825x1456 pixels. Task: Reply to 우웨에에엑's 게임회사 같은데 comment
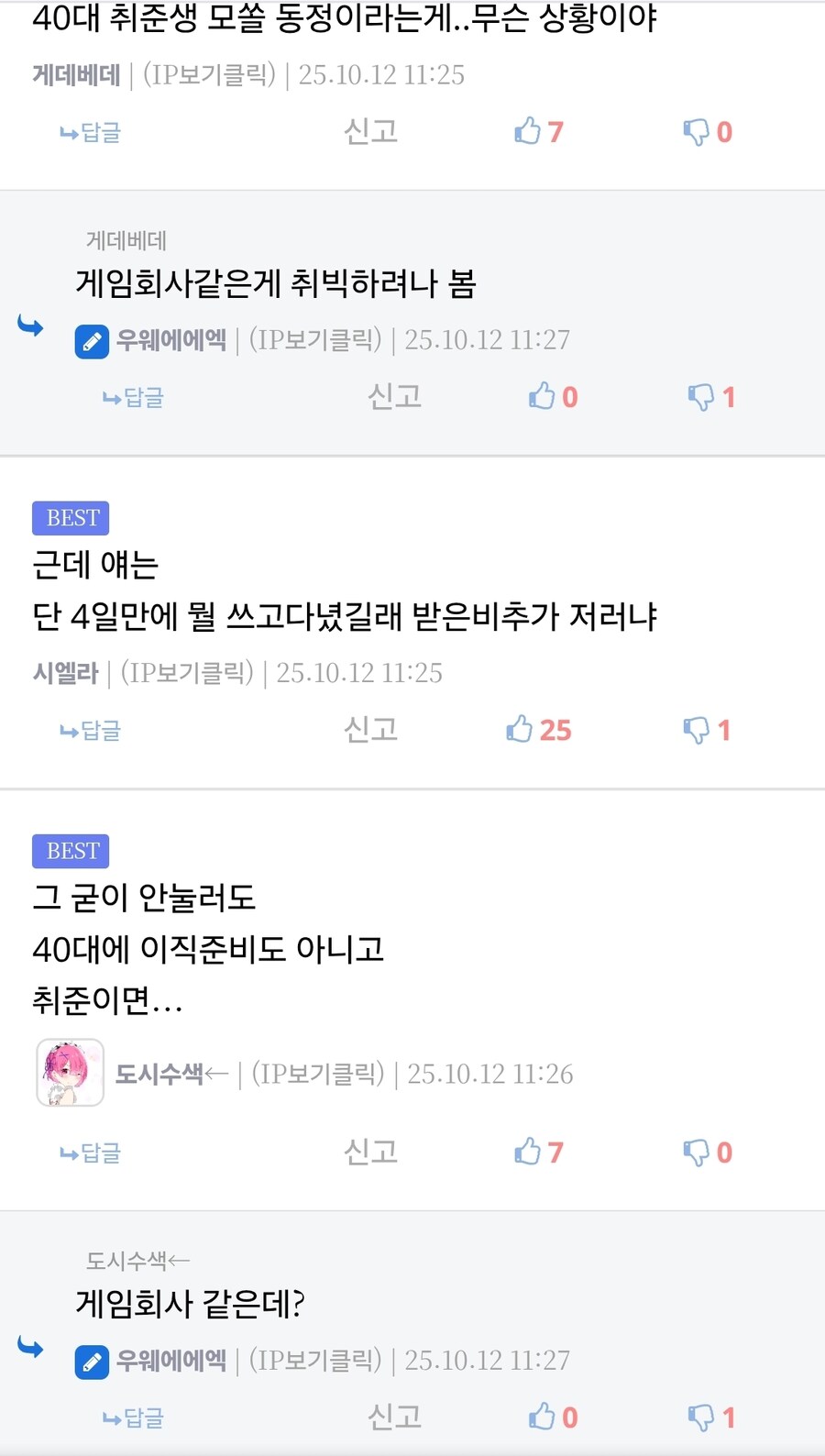coord(133,1418)
